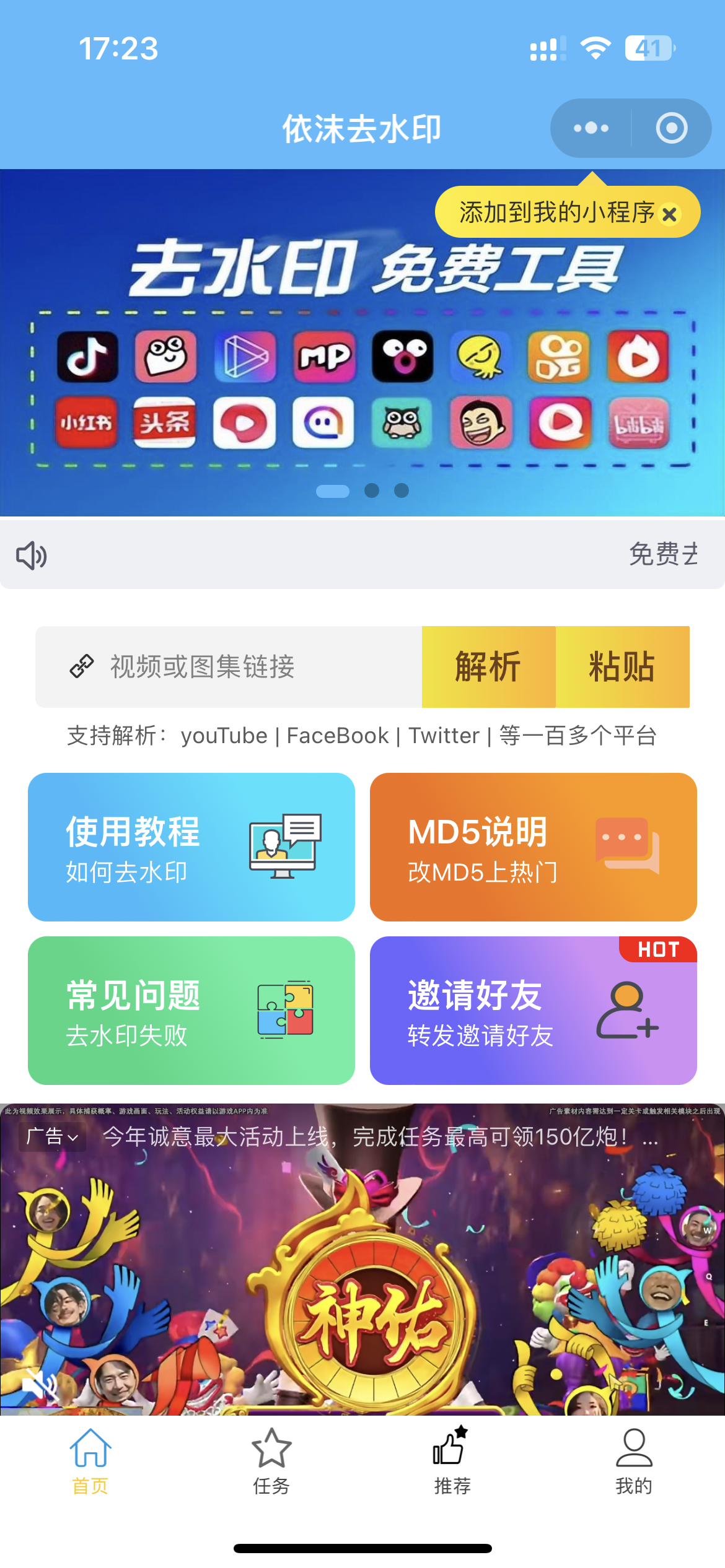Tap the 解析 button
This screenshot has width=725, height=1568.
click(488, 667)
